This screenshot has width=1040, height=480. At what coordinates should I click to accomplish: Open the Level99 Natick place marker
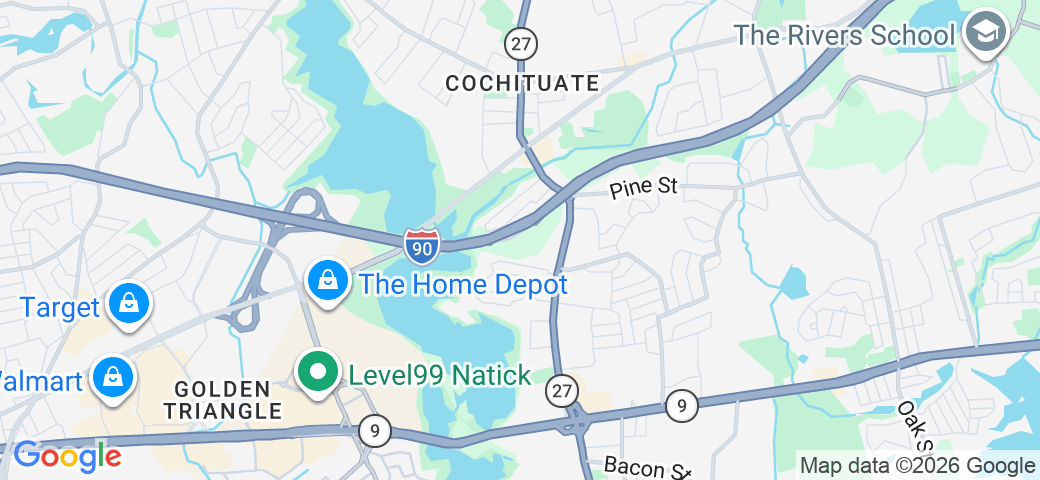coord(318,372)
